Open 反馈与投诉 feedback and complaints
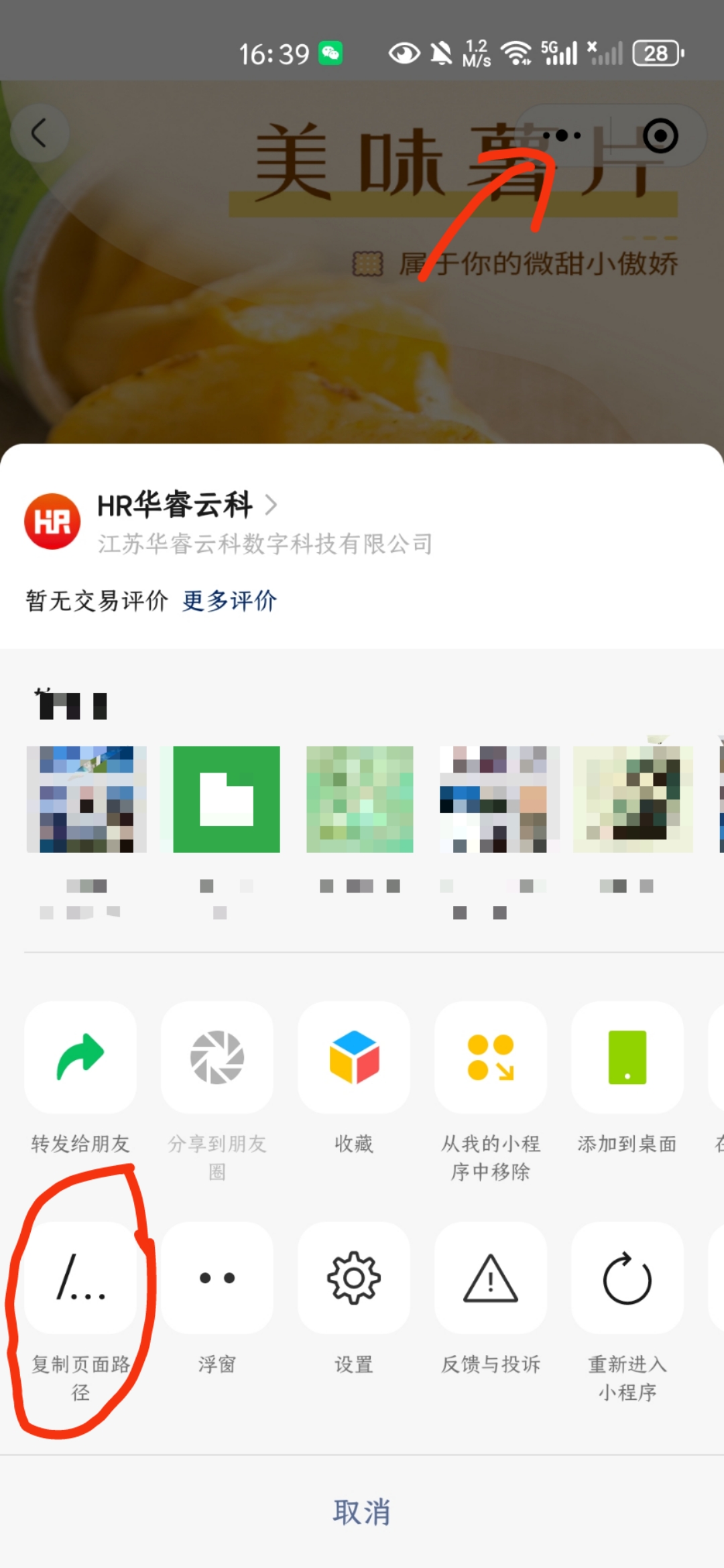724x1568 pixels. tap(491, 1279)
